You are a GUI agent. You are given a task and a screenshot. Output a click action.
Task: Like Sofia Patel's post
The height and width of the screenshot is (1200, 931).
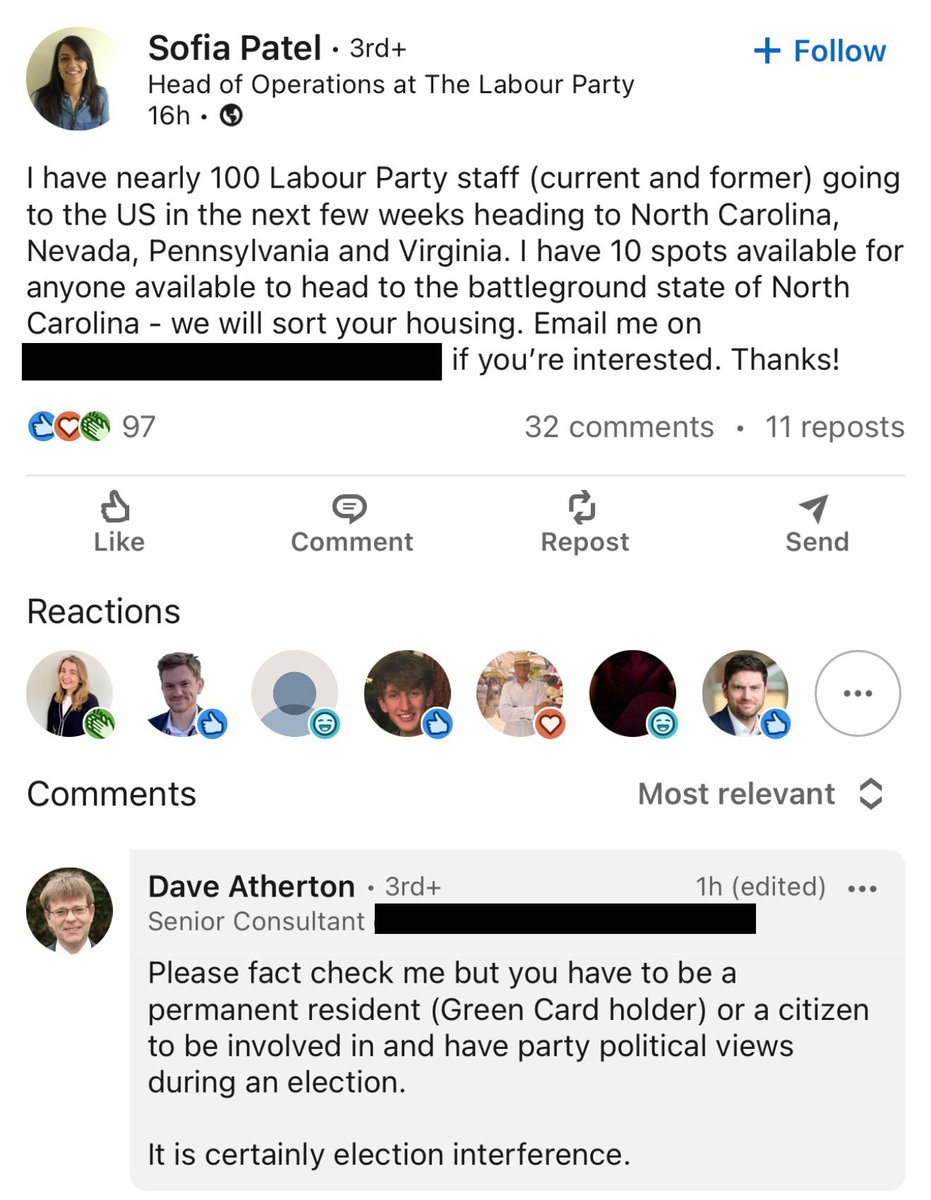[118, 523]
